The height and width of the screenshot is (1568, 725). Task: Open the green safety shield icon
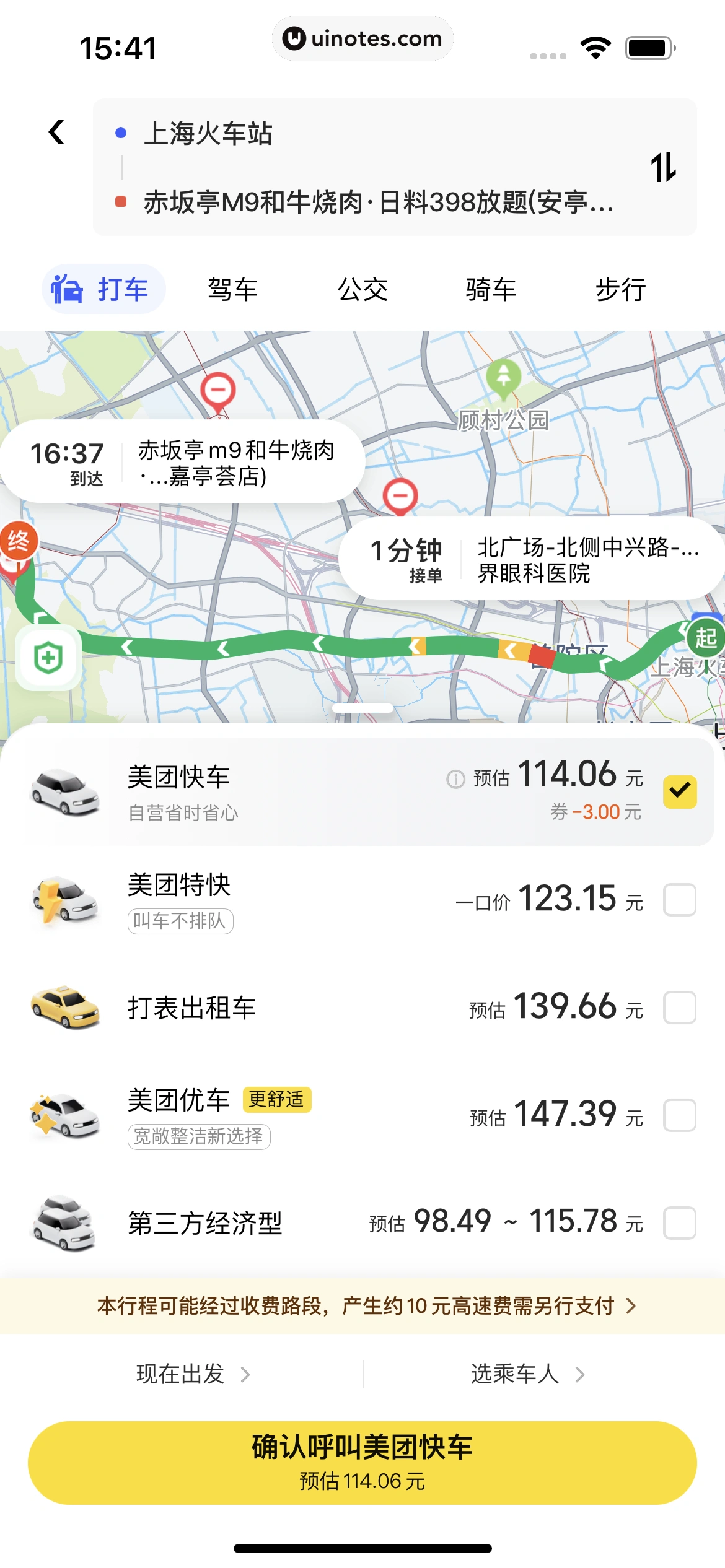point(48,657)
